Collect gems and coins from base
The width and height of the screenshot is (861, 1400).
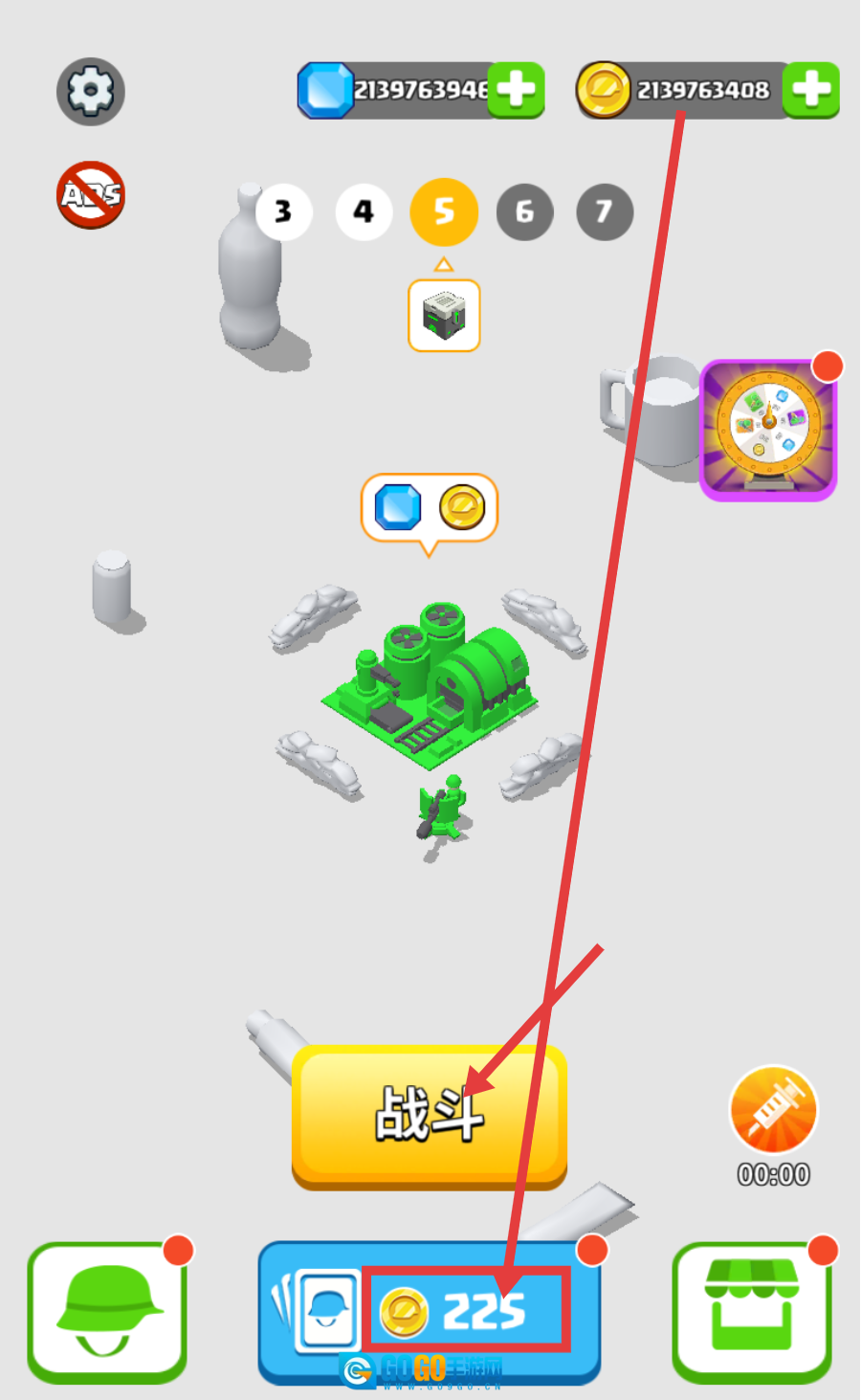[x=430, y=508]
